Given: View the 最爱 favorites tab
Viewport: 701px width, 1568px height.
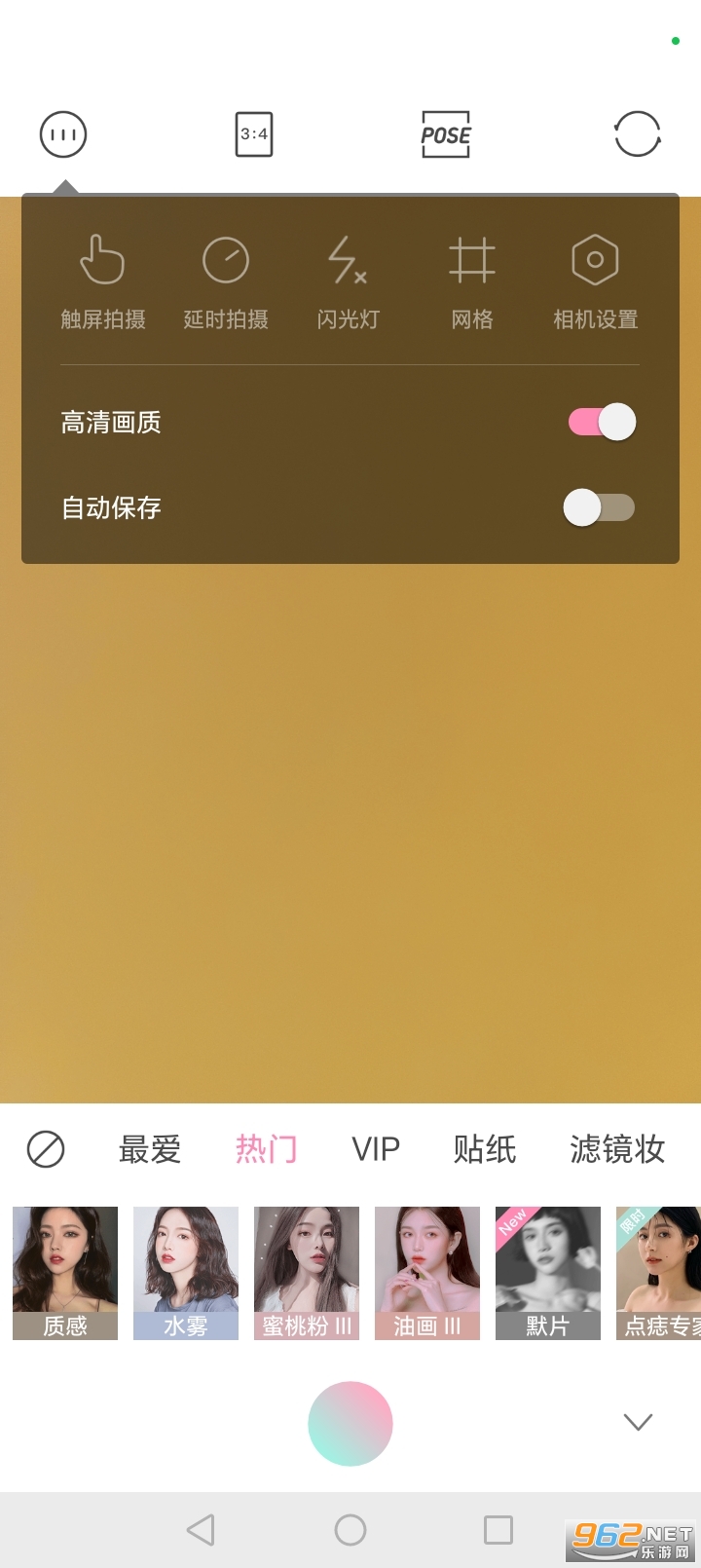Looking at the screenshot, I should pos(150,1149).
